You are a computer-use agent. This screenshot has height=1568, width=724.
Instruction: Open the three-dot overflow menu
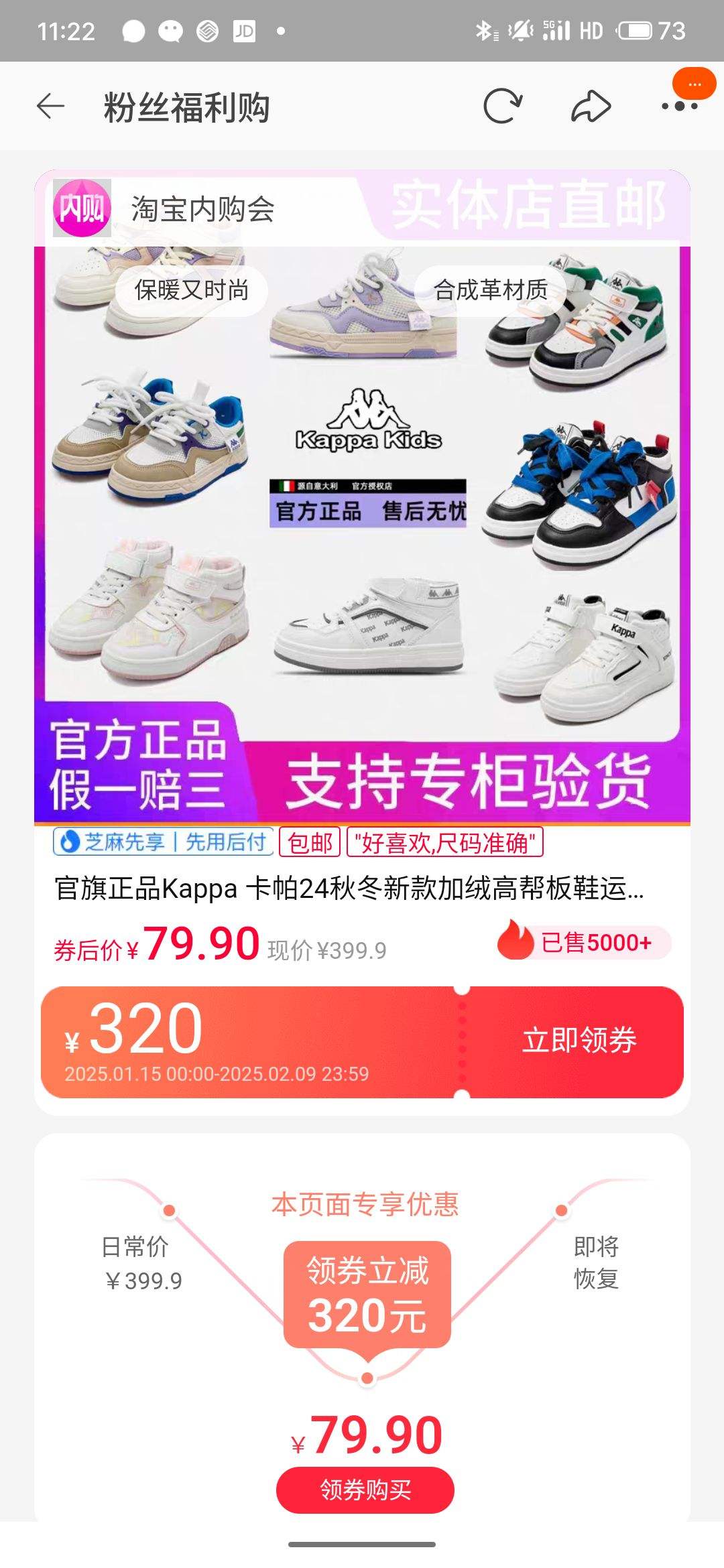[x=679, y=107]
